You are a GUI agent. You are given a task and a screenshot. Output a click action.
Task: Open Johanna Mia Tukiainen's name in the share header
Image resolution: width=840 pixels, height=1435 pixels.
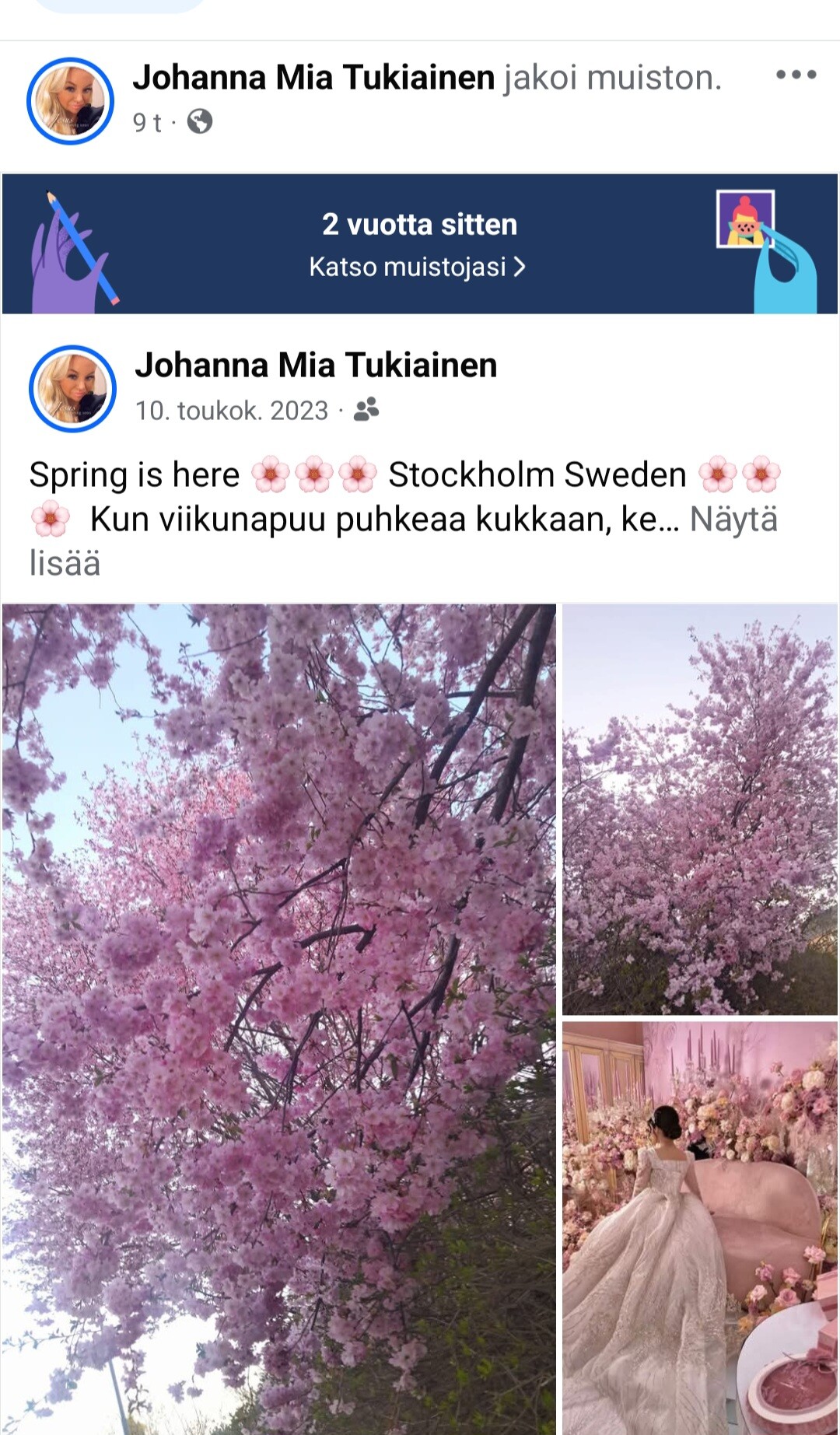313,78
